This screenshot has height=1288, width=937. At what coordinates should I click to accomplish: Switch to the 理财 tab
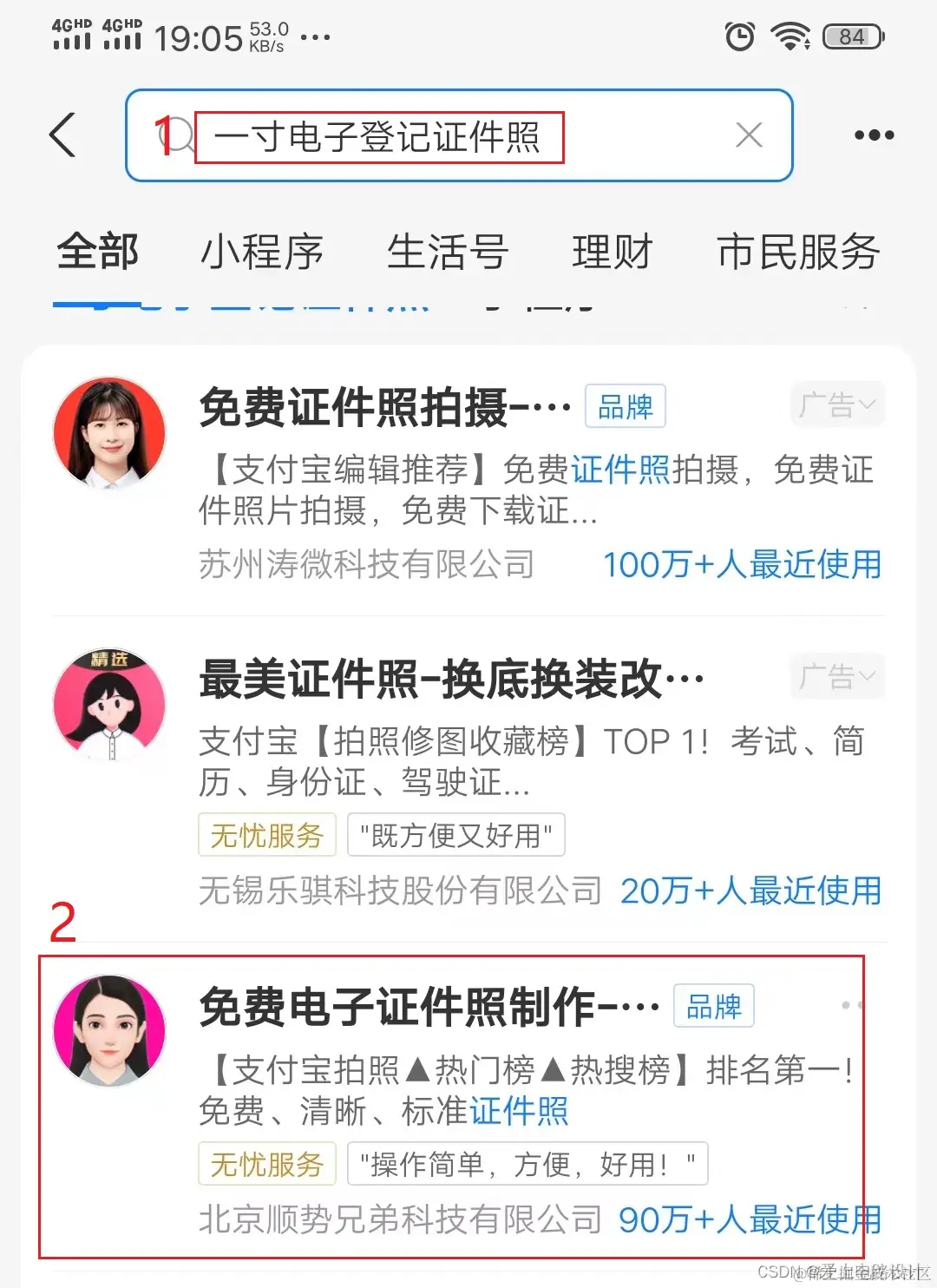tap(612, 252)
